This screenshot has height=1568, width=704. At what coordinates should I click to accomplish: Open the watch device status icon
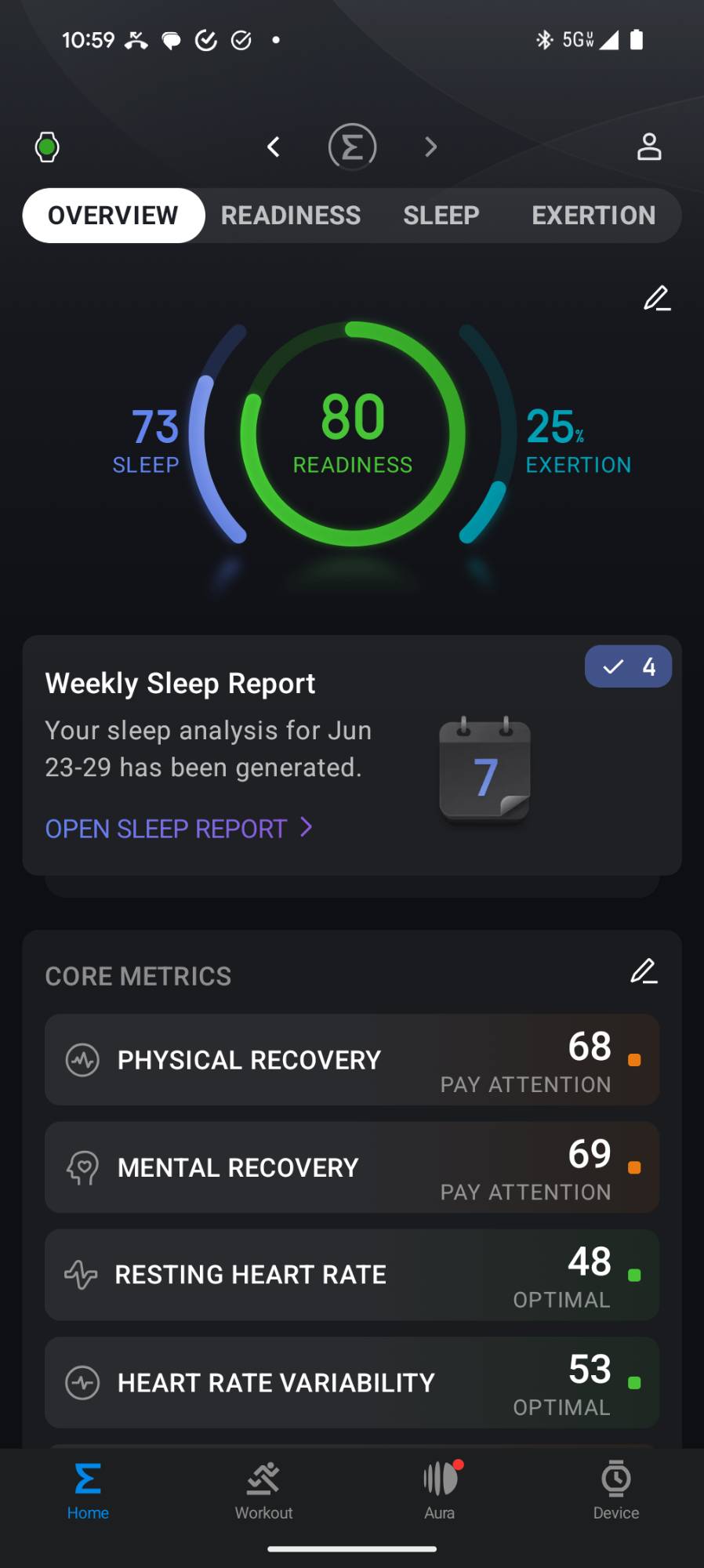(47, 147)
